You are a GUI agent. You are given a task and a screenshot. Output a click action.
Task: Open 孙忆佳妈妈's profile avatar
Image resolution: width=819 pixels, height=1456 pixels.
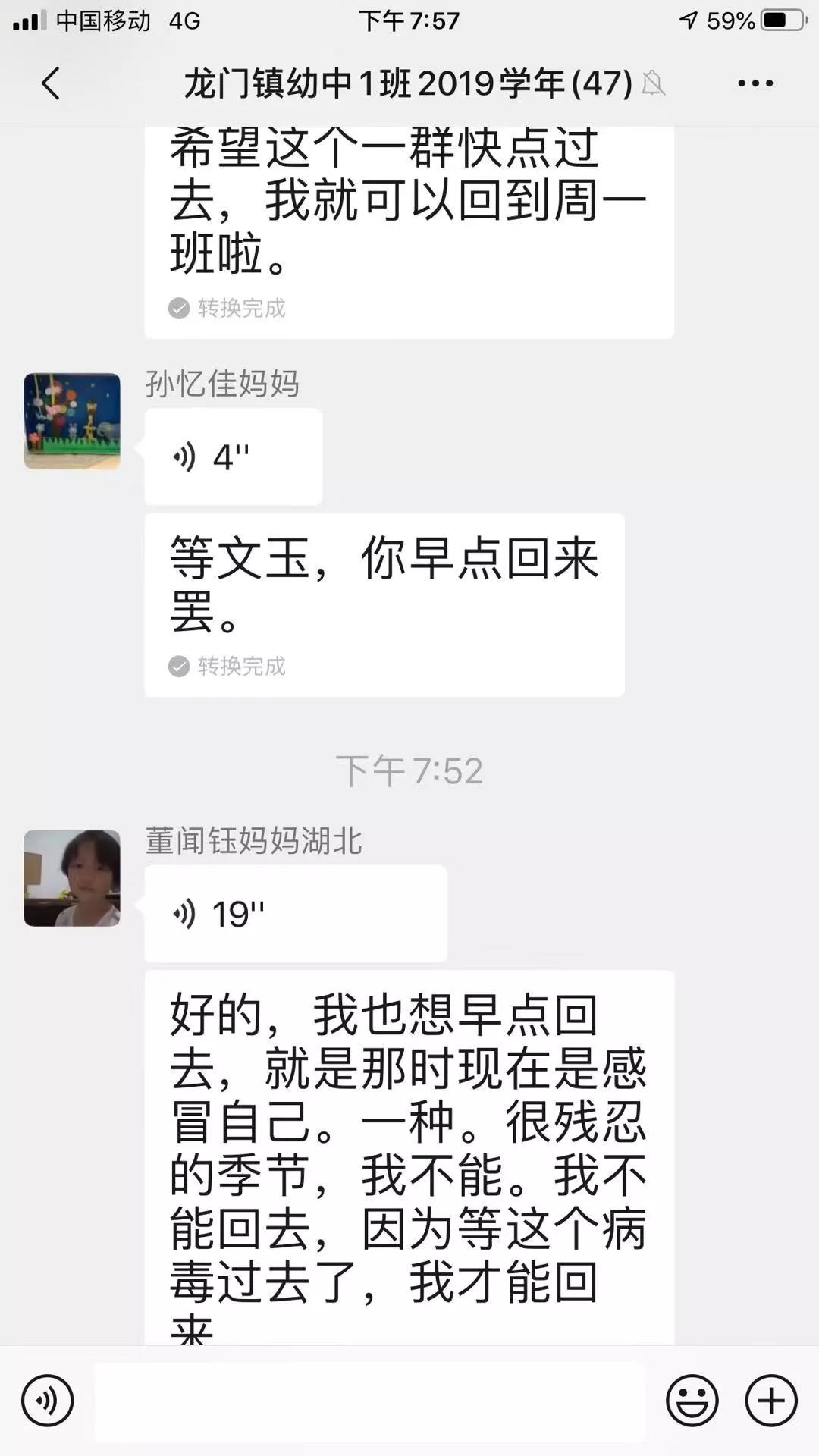point(72,421)
